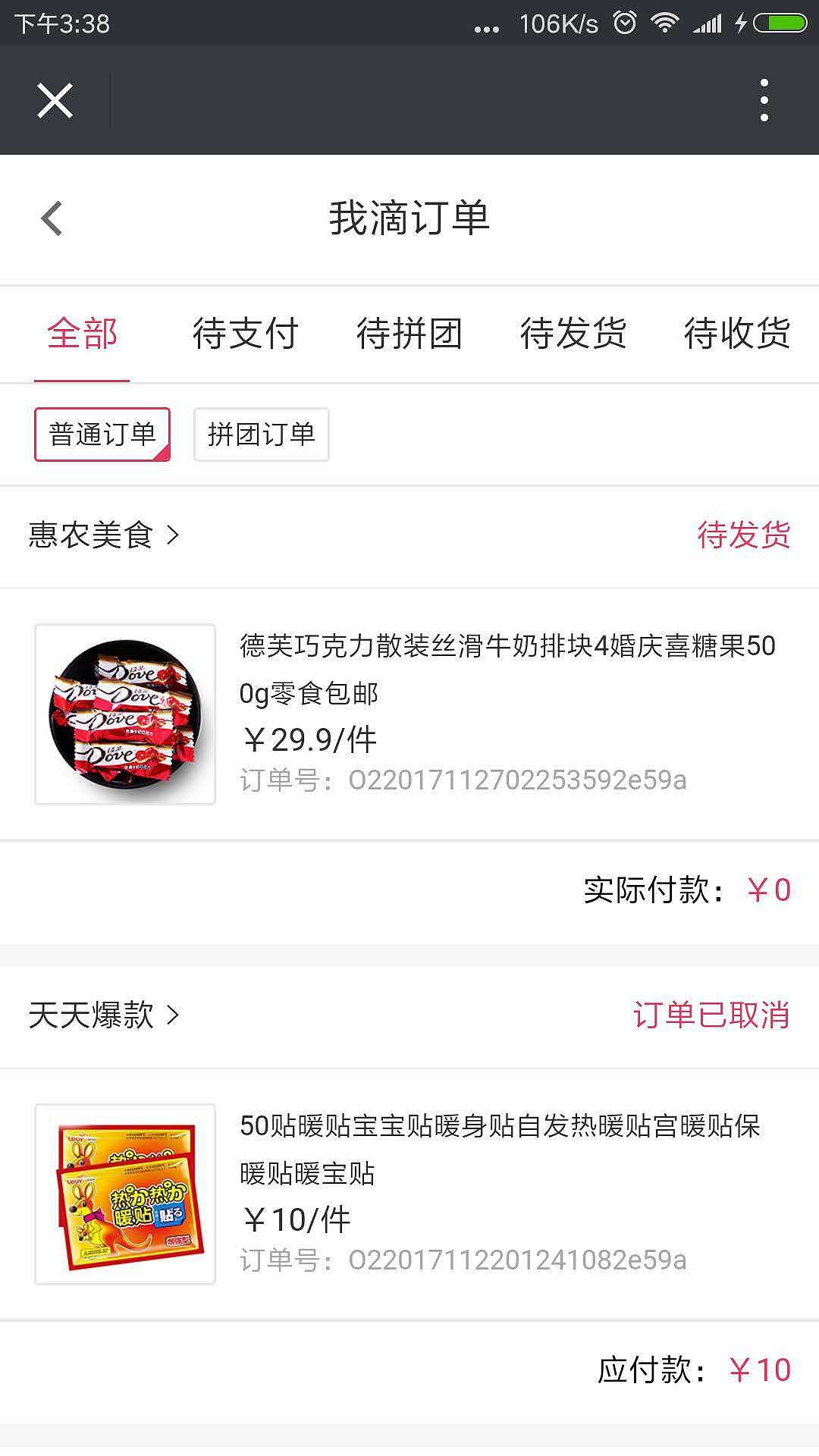
Task: Select the 普通订单 filter
Action: pyautogui.click(x=103, y=434)
